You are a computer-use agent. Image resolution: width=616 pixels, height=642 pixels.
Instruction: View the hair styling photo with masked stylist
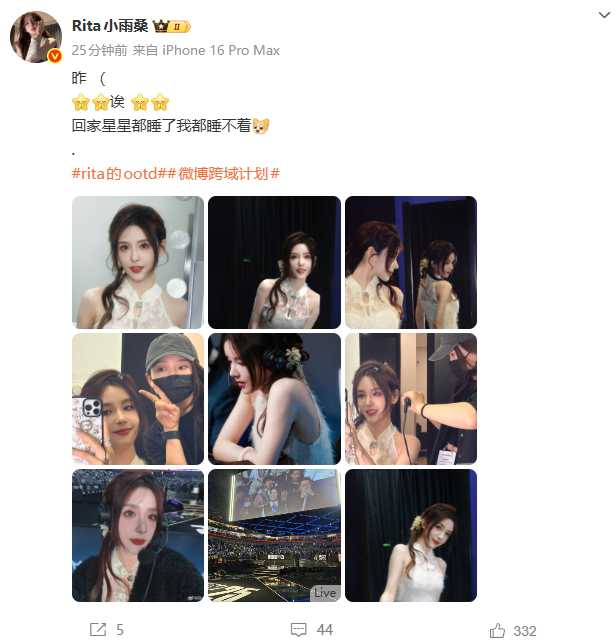tap(410, 399)
